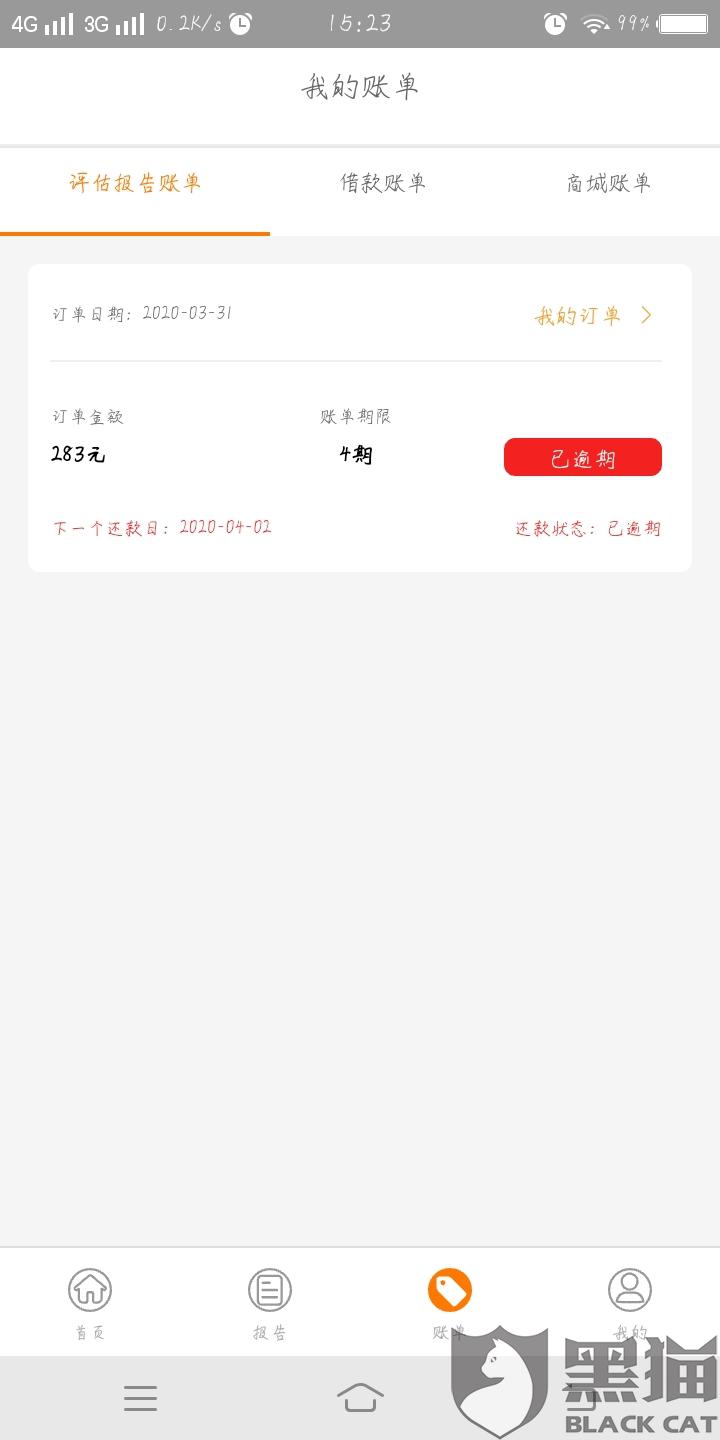Tap the red 已逾期 button

pos(582,458)
